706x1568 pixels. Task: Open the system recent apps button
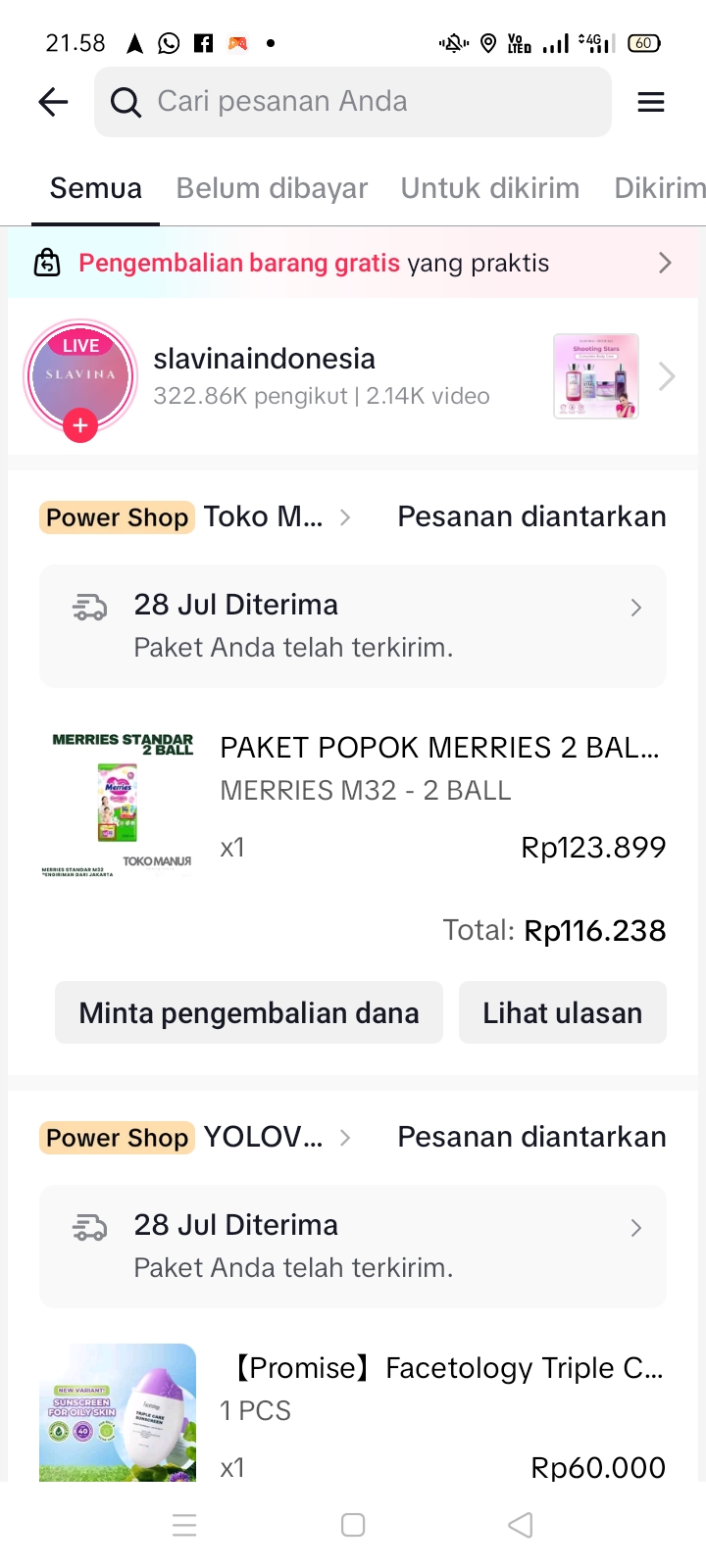(184, 1525)
